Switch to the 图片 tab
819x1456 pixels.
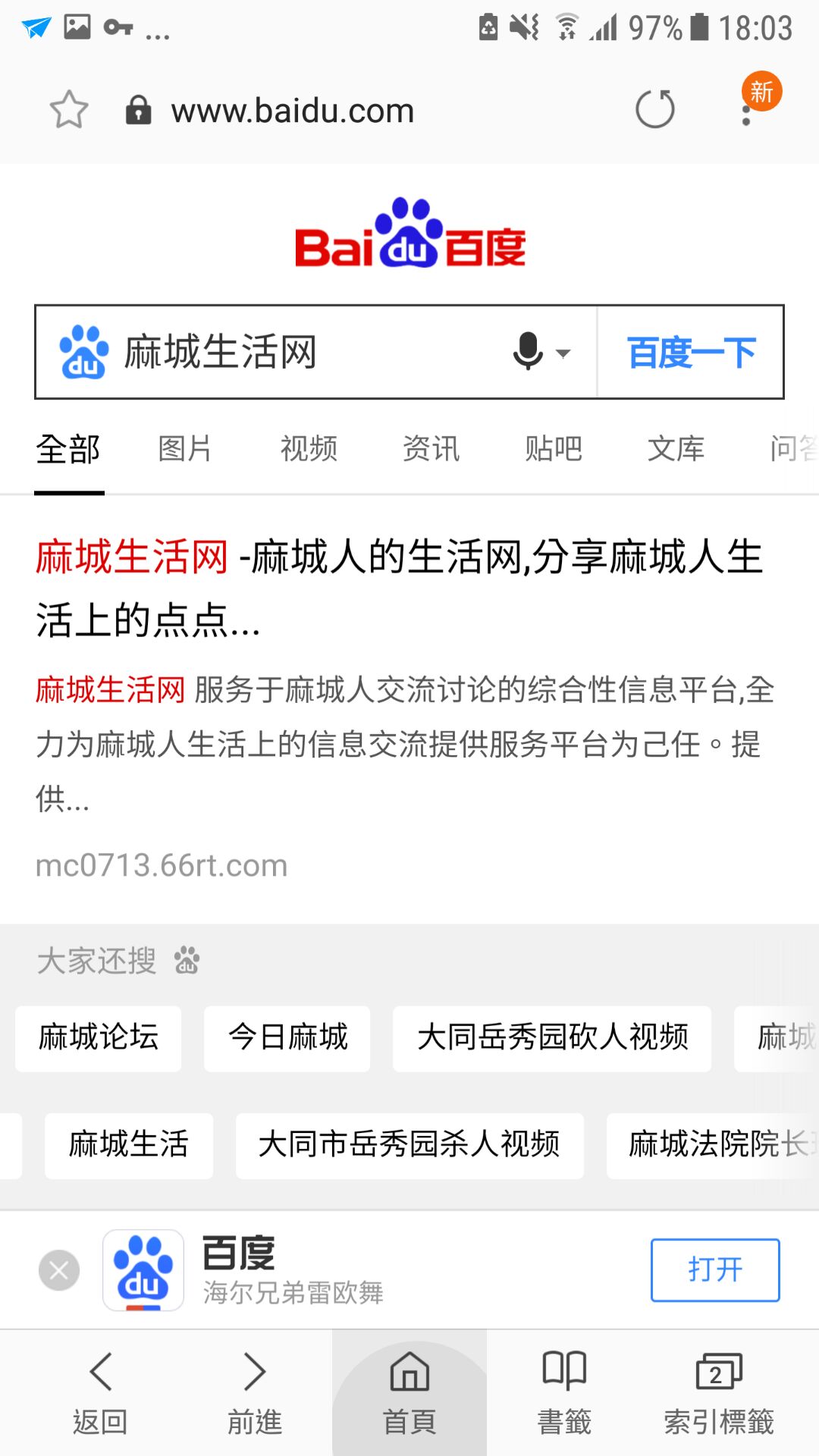[185, 449]
